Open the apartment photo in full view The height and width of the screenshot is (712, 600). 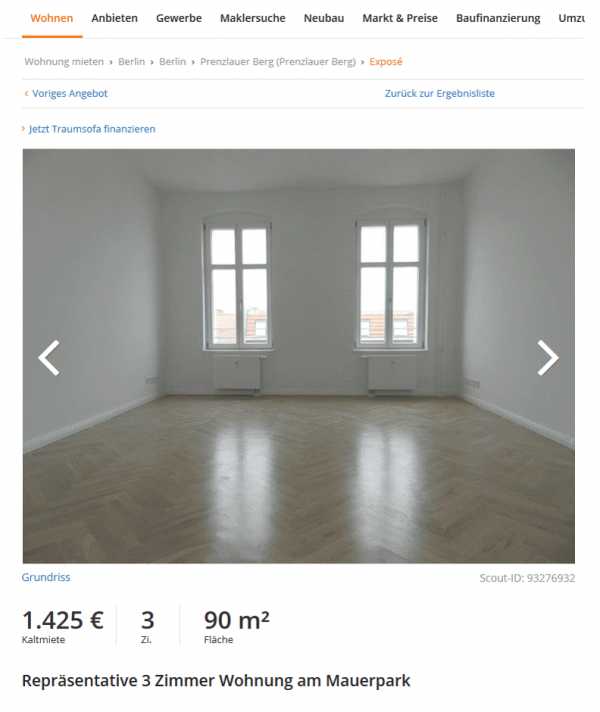(x=298, y=300)
